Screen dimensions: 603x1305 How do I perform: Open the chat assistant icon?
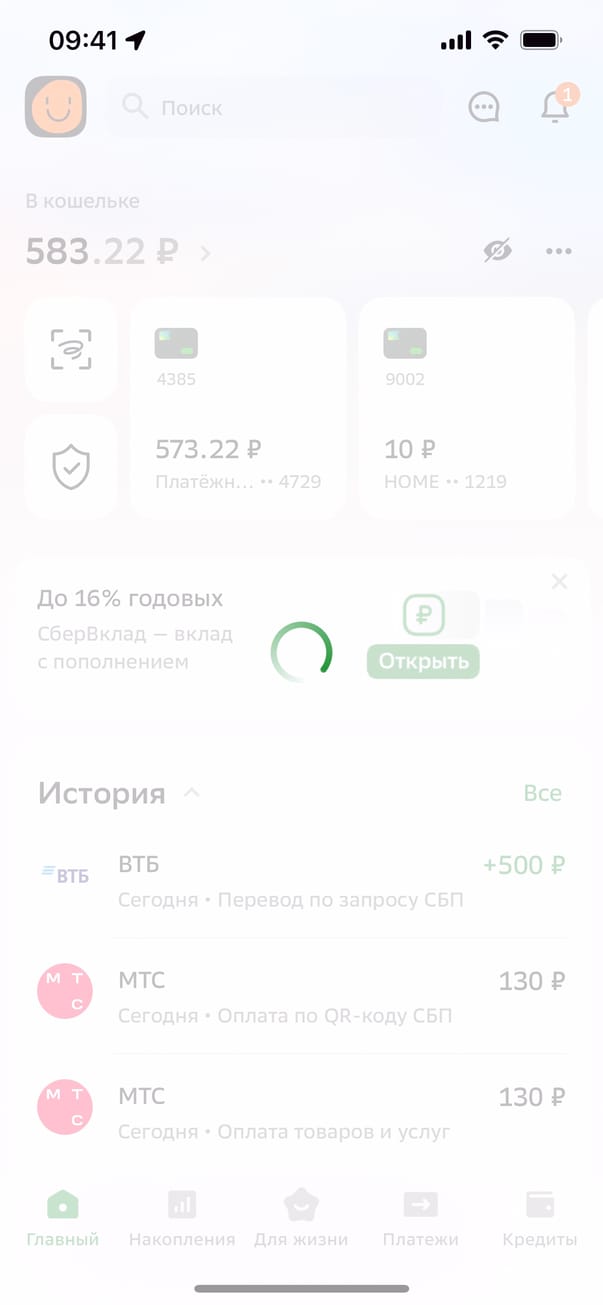point(484,107)
